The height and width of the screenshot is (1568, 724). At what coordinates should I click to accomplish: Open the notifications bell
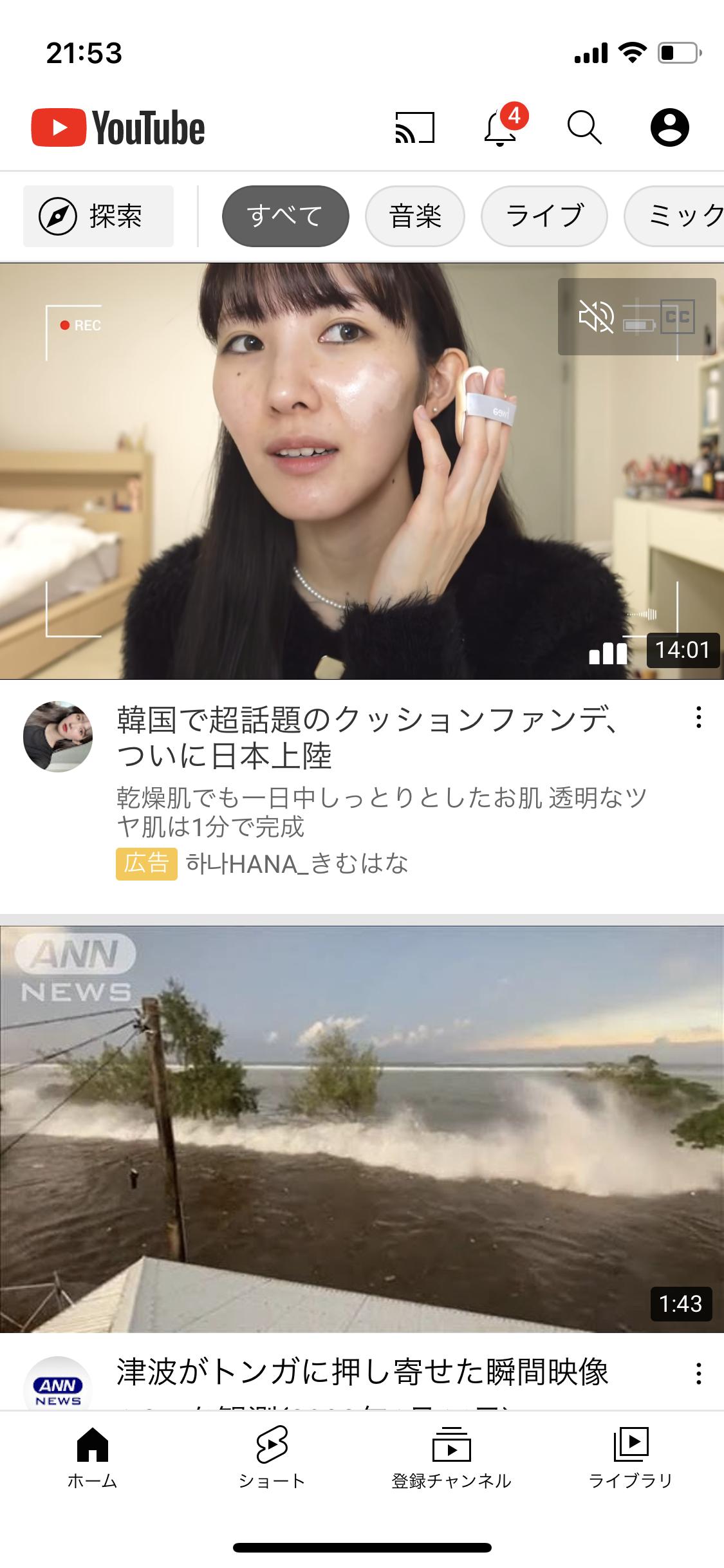click(x=500, y=127)
